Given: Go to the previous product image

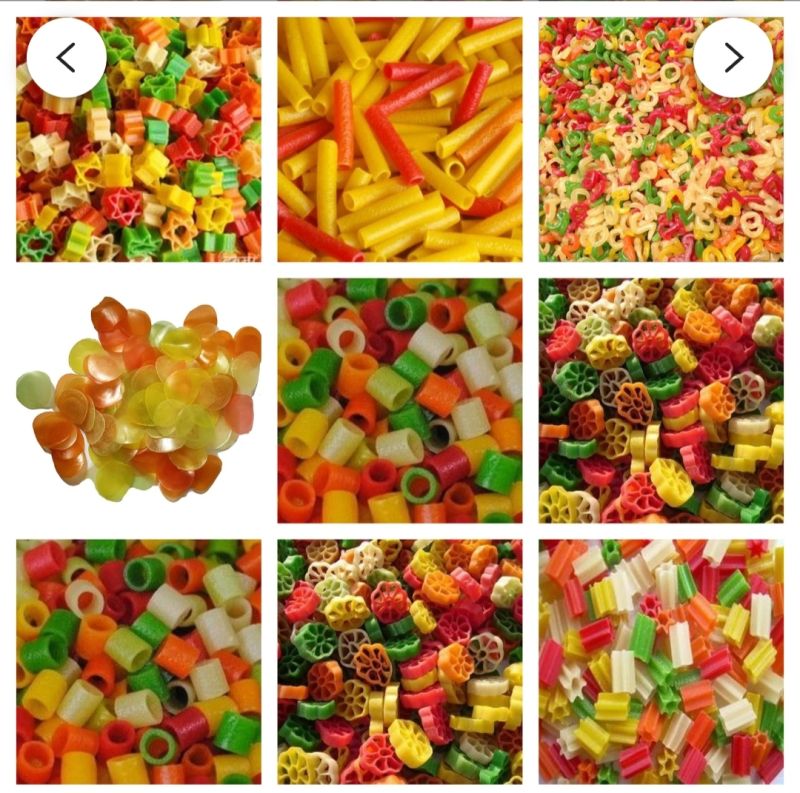Looking at the screenshot, I should (66, 58).
